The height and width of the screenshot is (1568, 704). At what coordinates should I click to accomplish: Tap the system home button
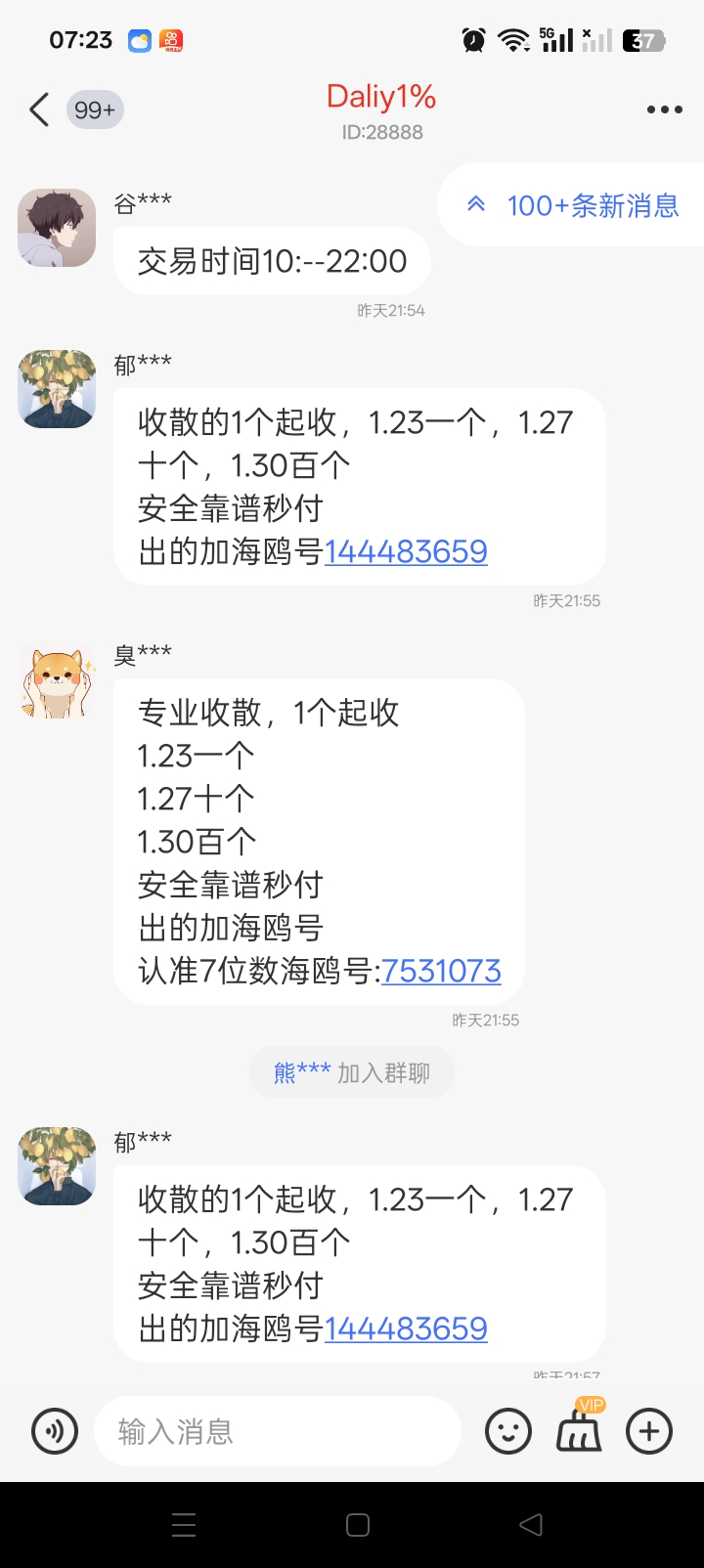pos(358,1525)
